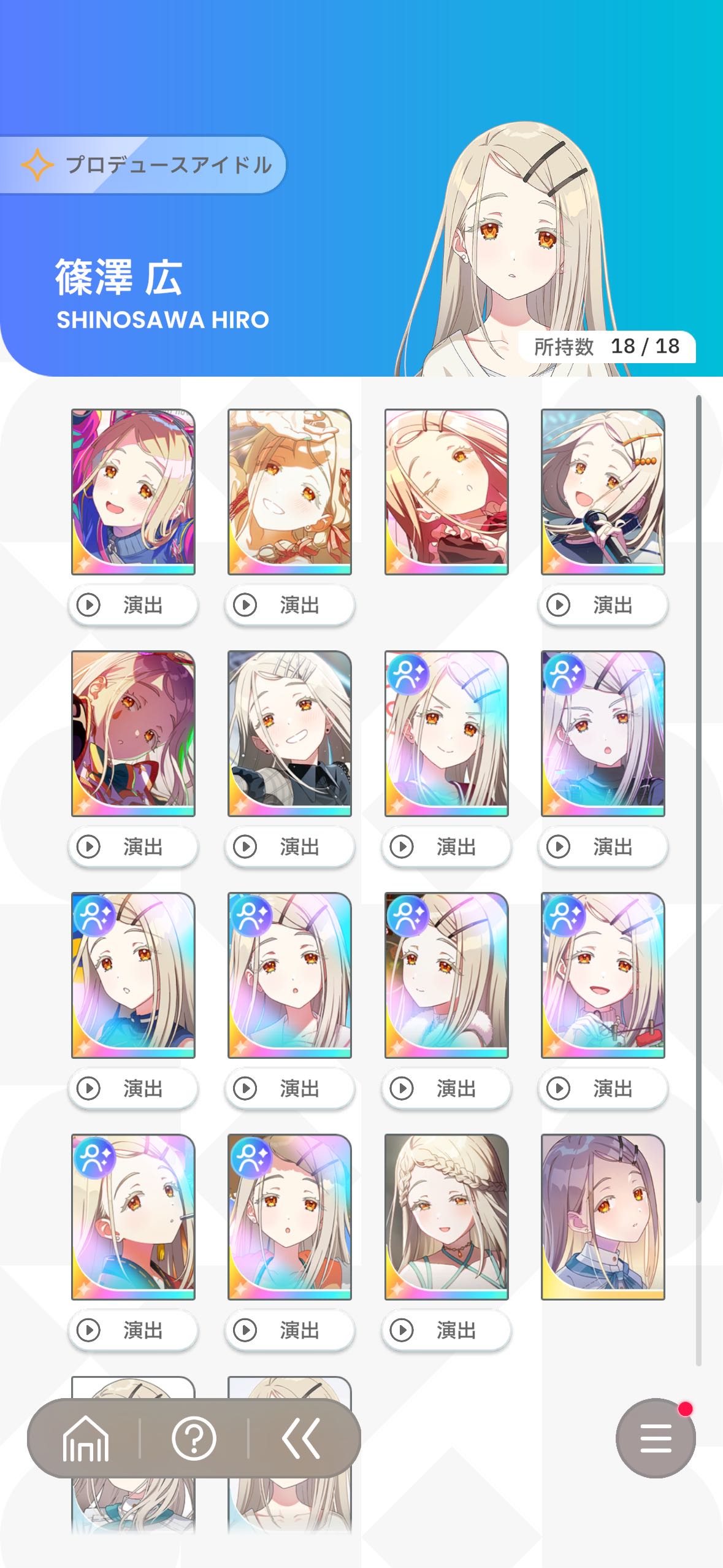
Task: View the red frilly dress card
Action: click(446, 492)
